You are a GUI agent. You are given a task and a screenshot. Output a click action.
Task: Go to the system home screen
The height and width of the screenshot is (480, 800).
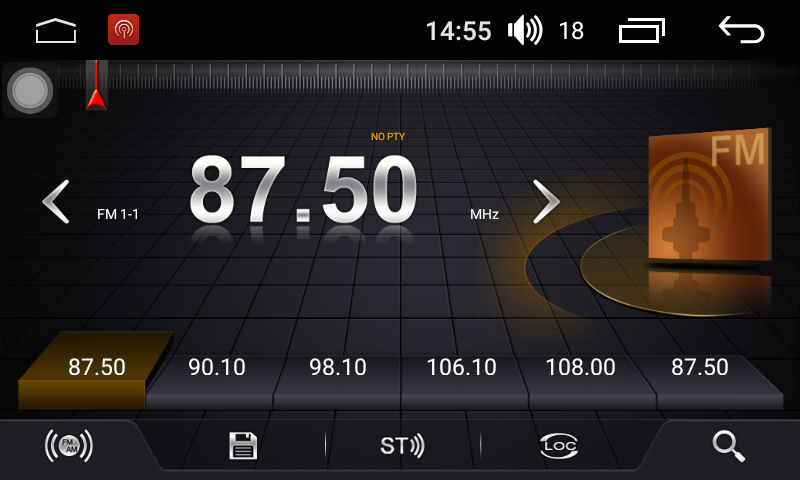56,31
